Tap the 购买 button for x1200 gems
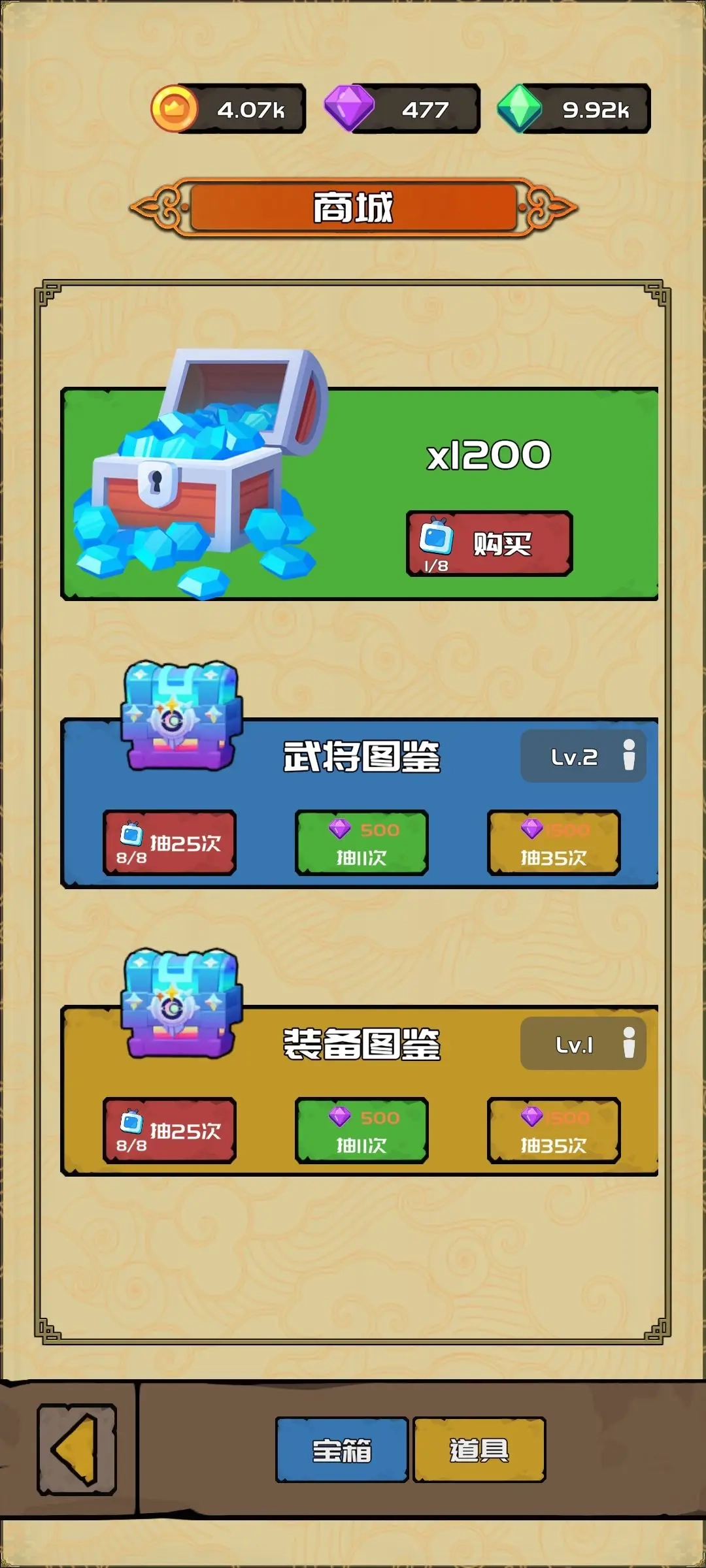The width and height of the screenshot is (706, 1568). pyautogui.click(x=489, y=544)
